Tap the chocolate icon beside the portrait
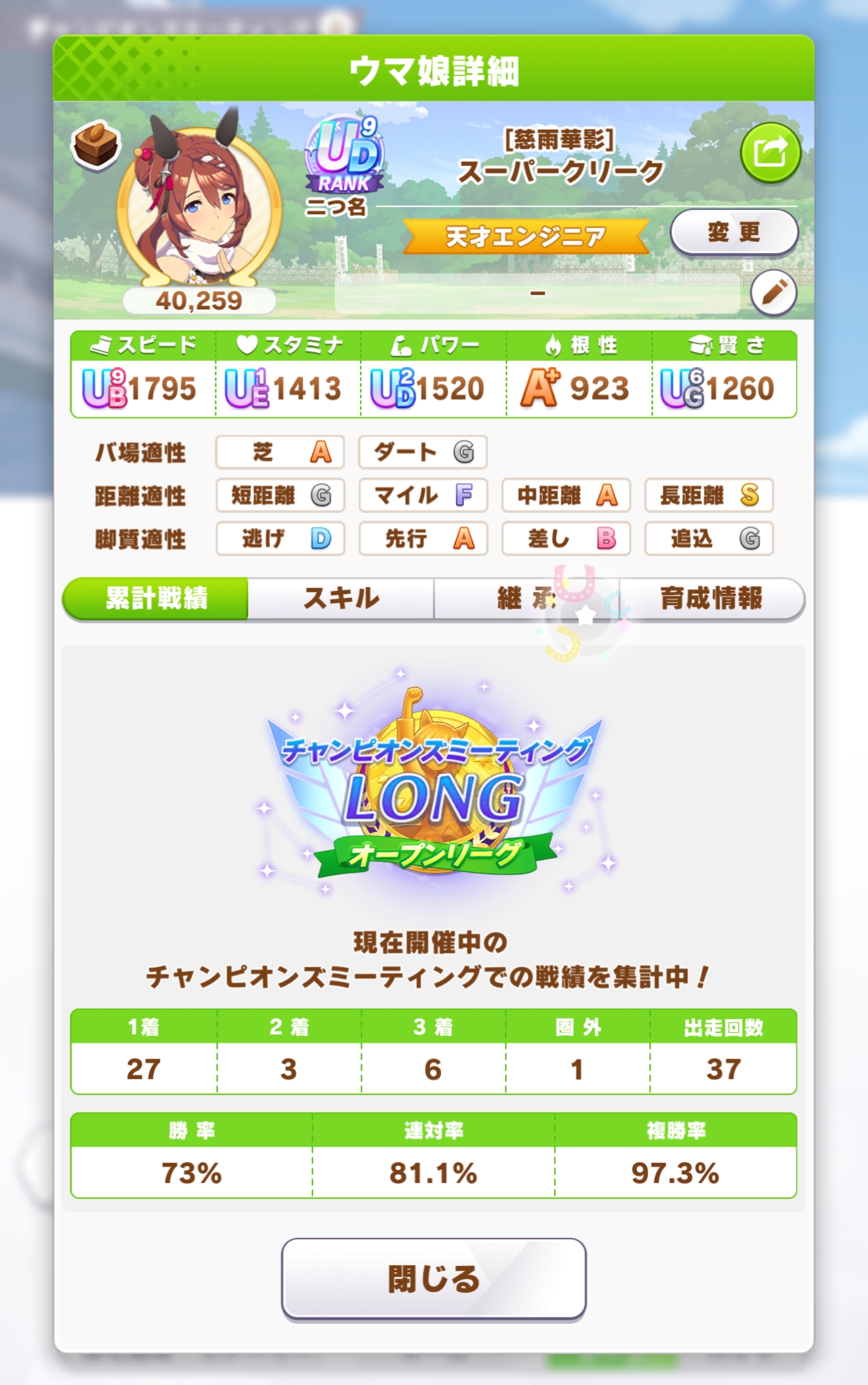Screen dimensions: 868x1385 click(x=96, y=145)
